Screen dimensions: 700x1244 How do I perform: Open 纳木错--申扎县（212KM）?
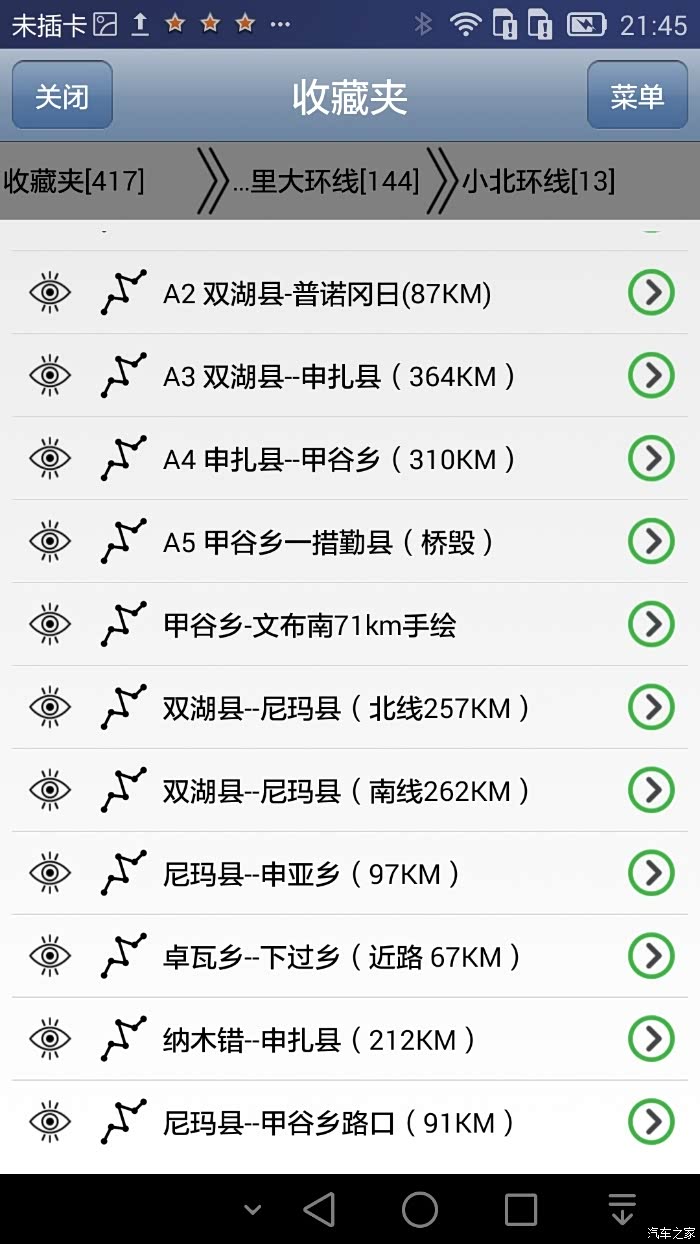(x=320, y=1040)
